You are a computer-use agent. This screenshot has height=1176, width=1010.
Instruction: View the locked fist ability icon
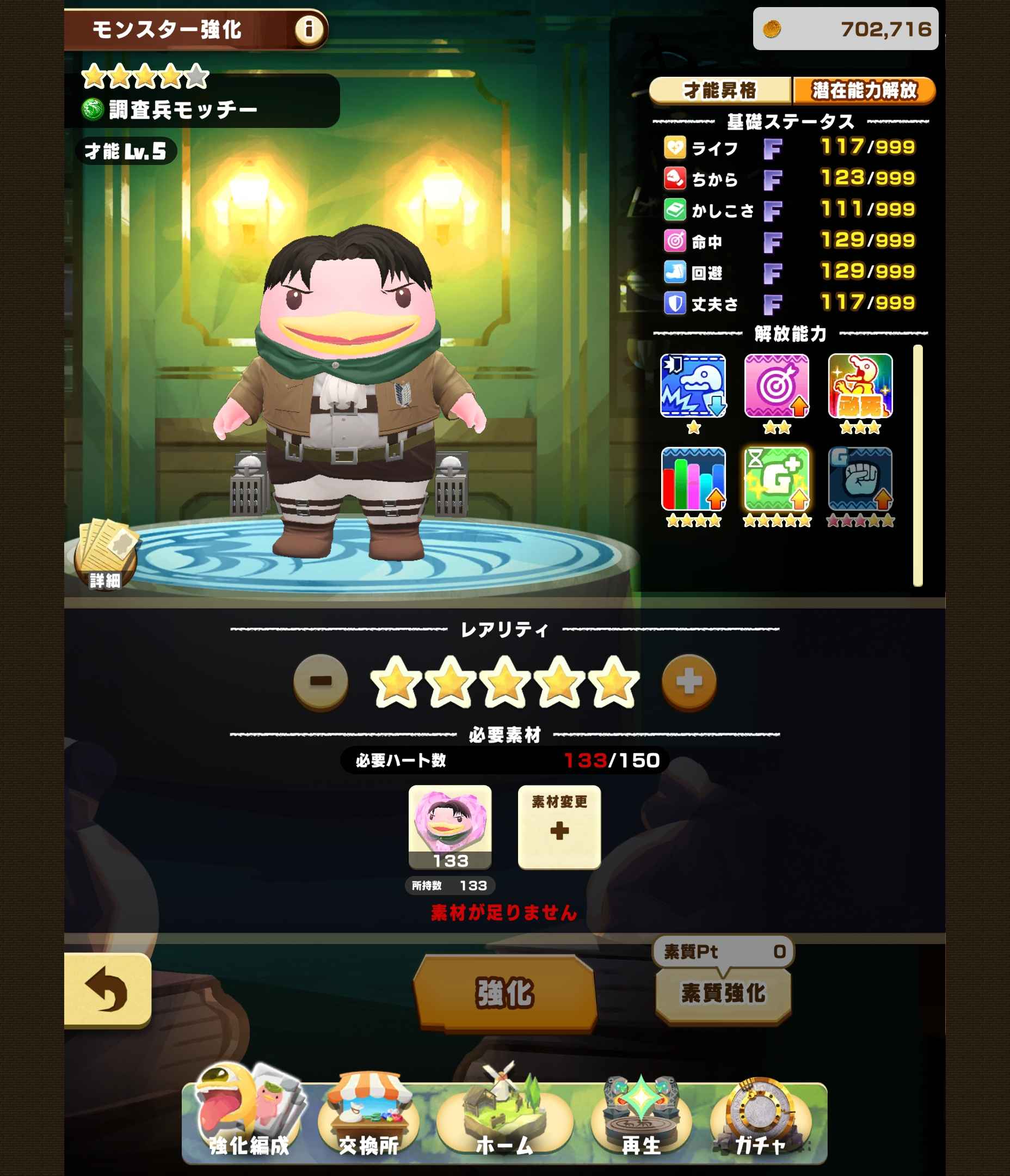coord(860,480)
